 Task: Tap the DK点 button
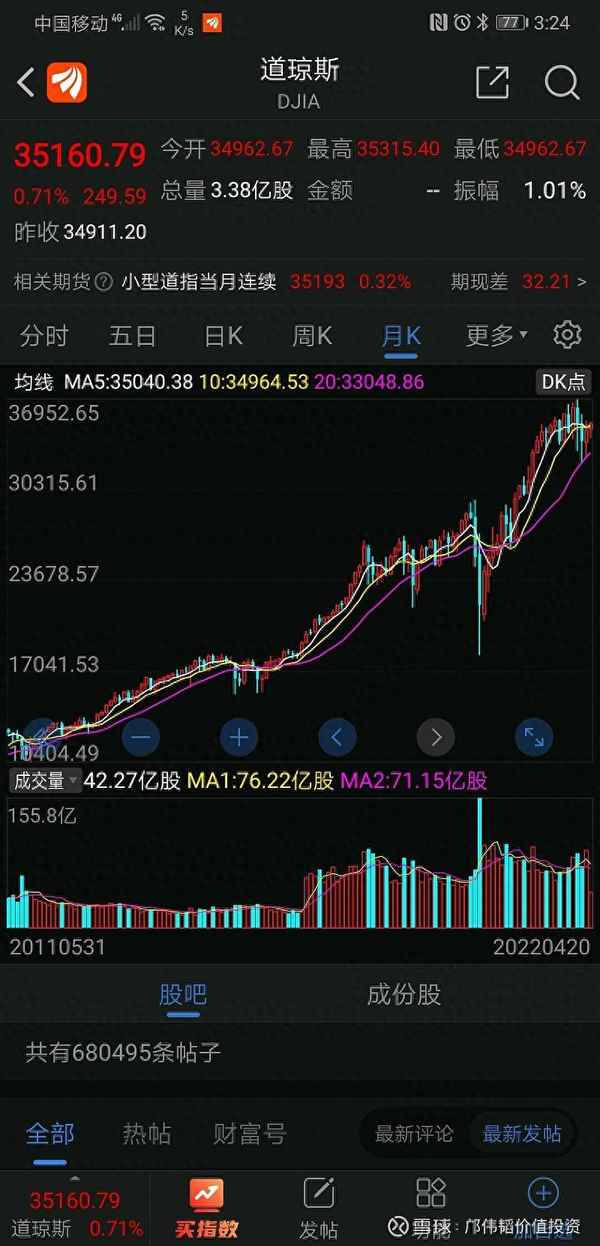pos(564,381)
